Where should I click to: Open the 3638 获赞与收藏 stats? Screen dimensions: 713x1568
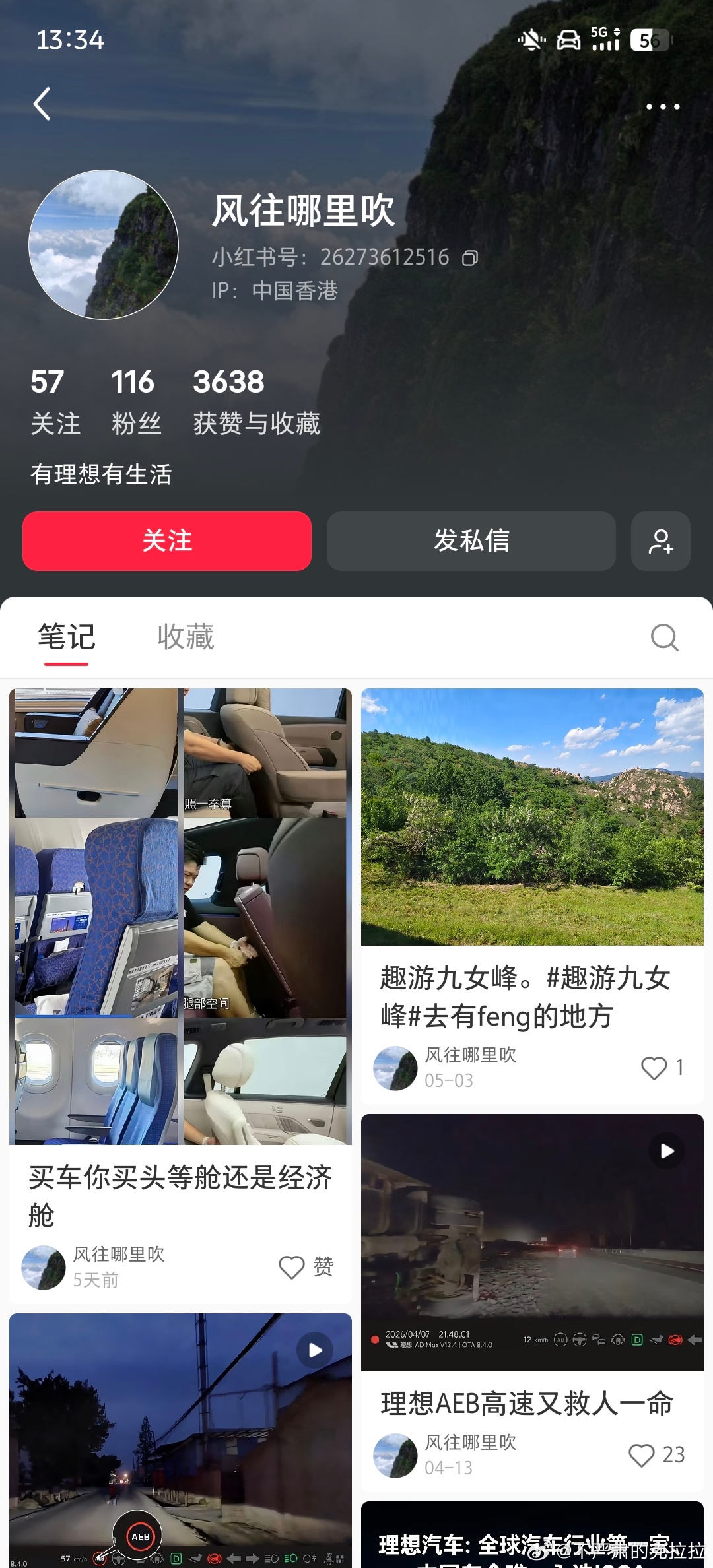[256, 401]
